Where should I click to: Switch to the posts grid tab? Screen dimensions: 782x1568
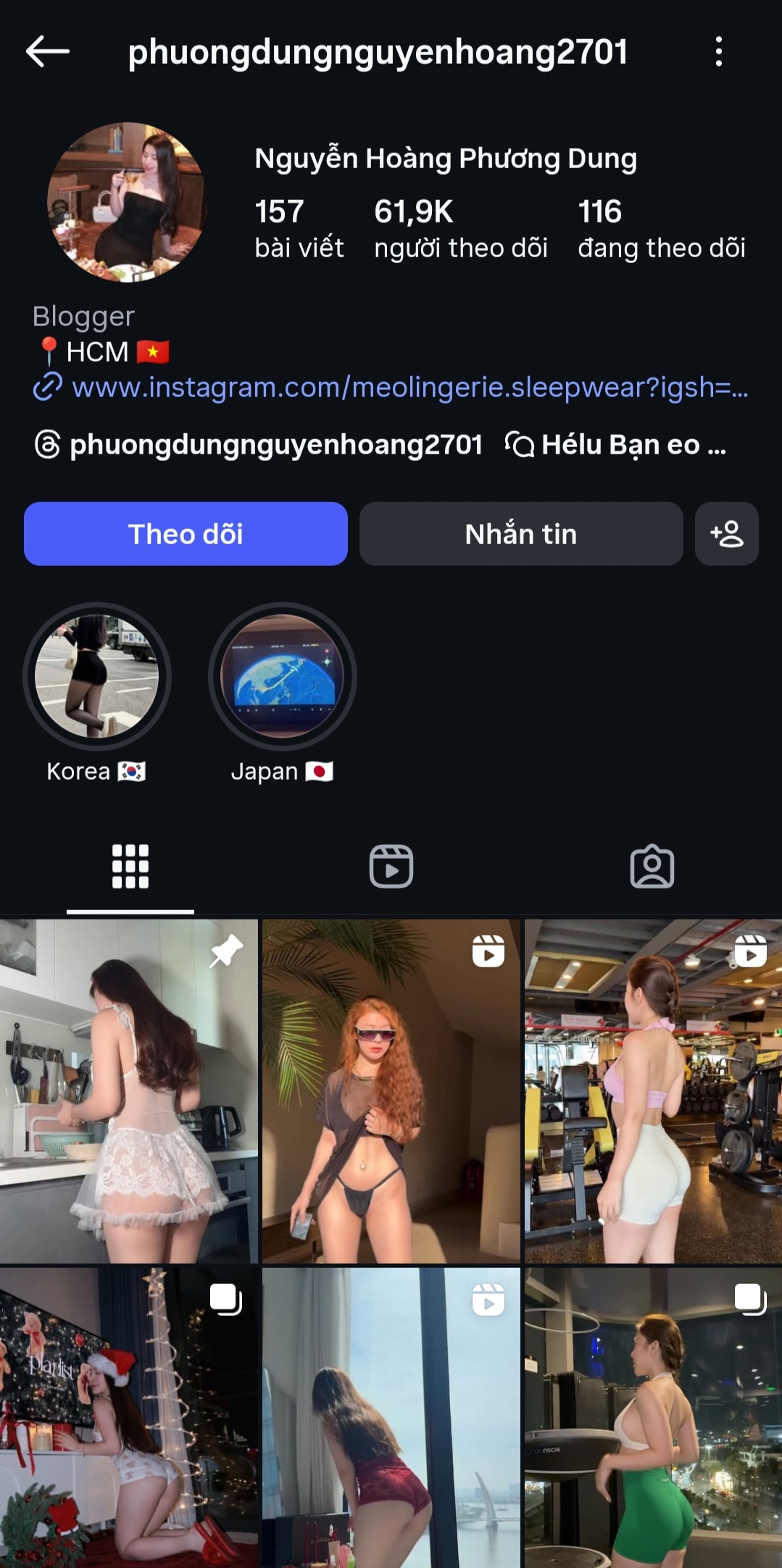(130, 866)
